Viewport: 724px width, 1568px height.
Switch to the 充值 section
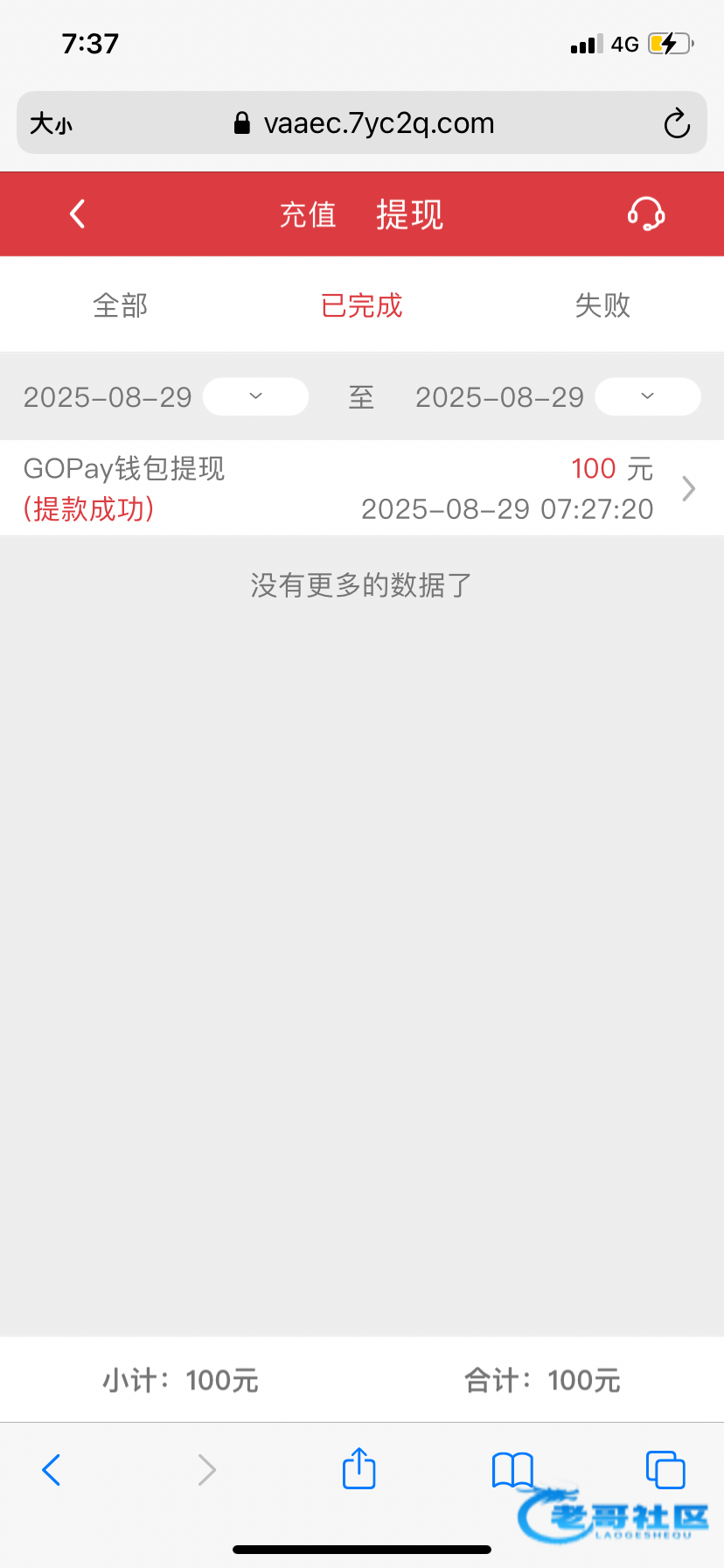308,214
